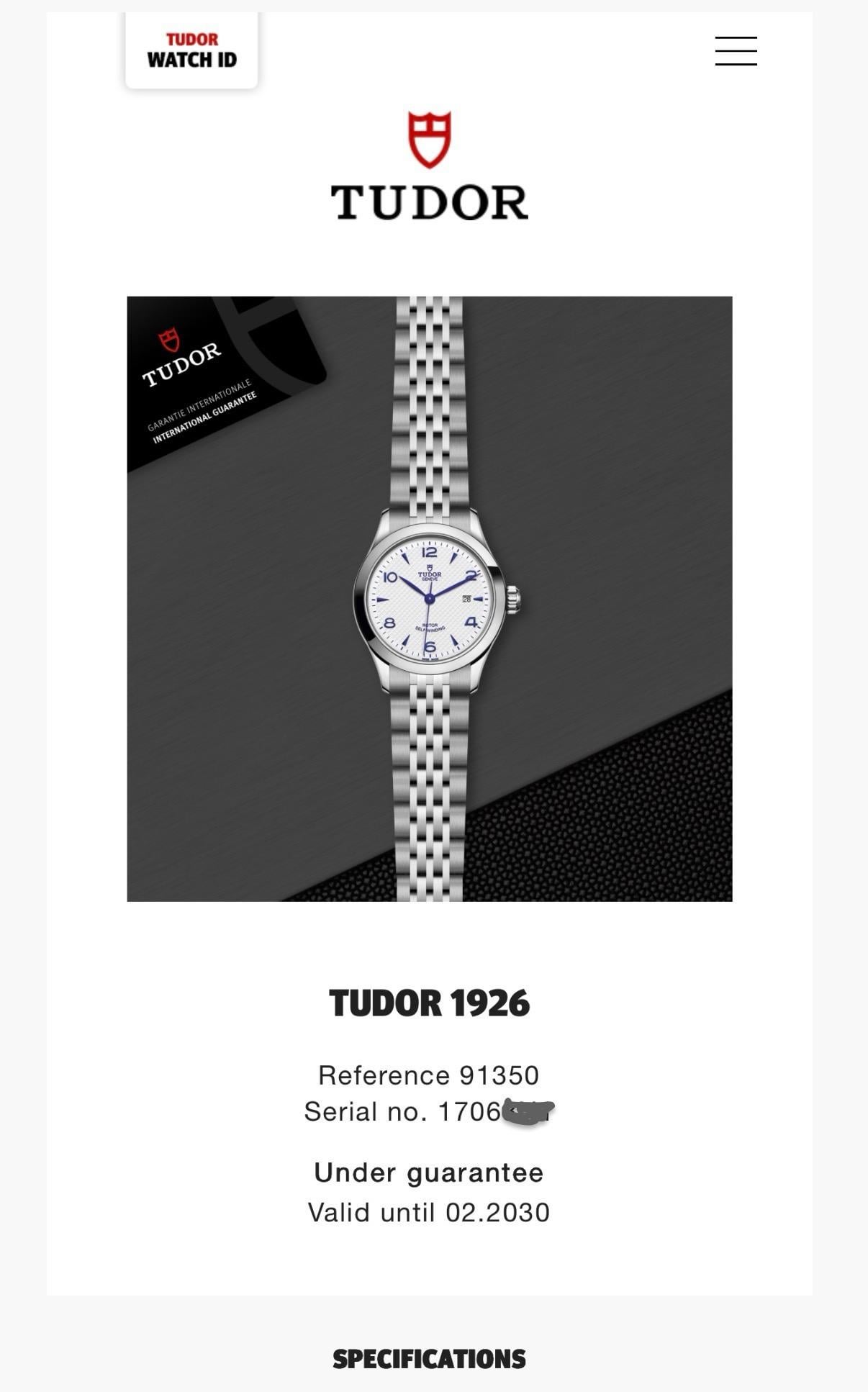Tap the Tudor Watch ID tab
Screen dimensions: 868x1392
(x=191, y=50)
